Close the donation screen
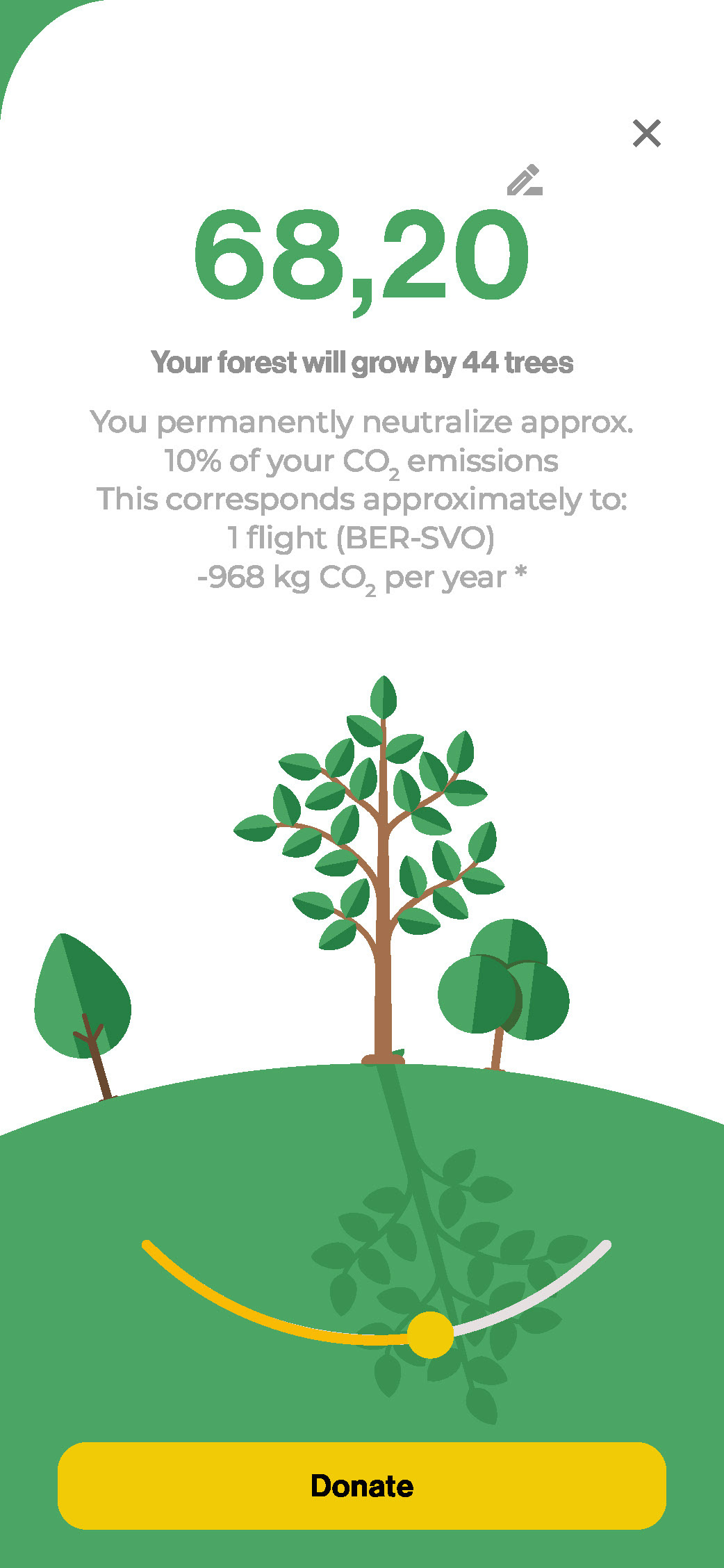Image resolution: width=724 pixels, height=1568 pixels. click(646, 133)
